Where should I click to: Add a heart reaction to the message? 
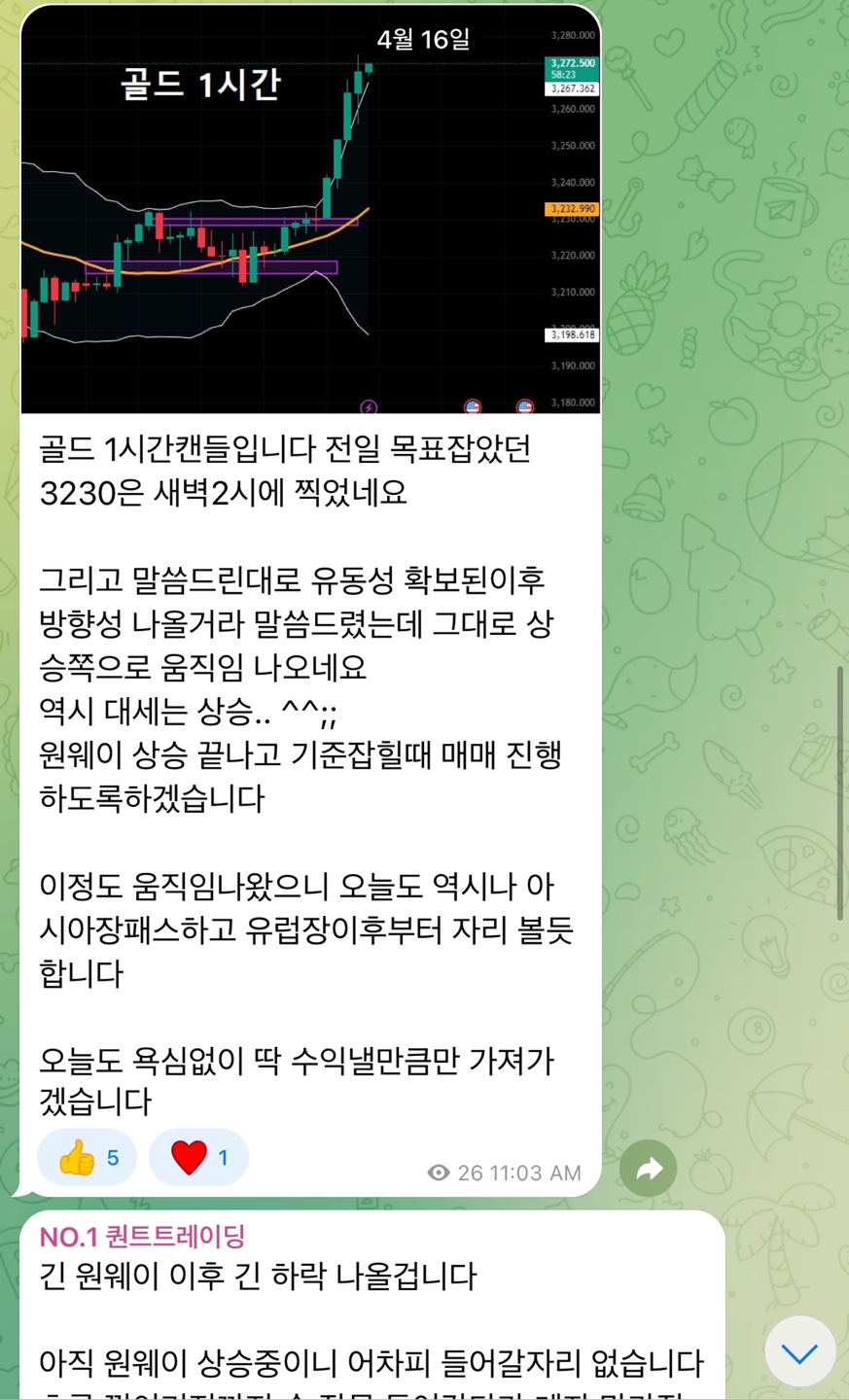coord(198,1158)
